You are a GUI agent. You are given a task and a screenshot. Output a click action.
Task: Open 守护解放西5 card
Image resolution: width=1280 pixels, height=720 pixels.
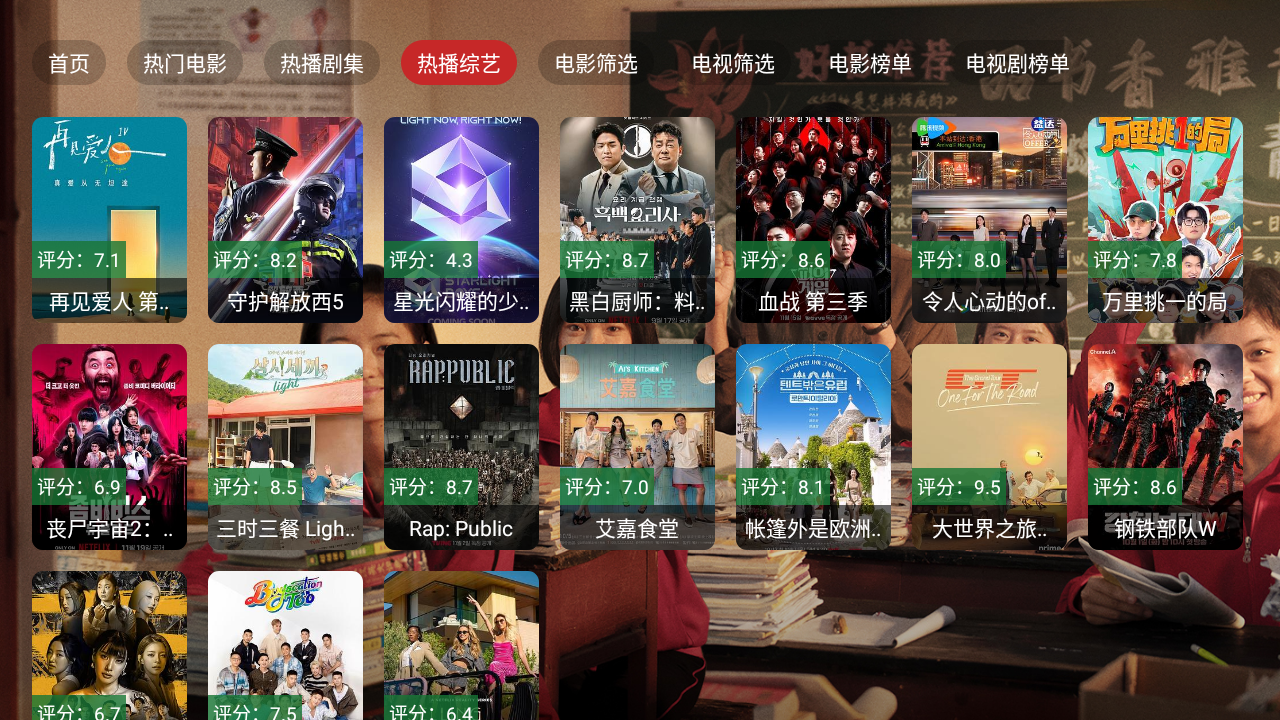pyautogui.click(x=285, y=220)
